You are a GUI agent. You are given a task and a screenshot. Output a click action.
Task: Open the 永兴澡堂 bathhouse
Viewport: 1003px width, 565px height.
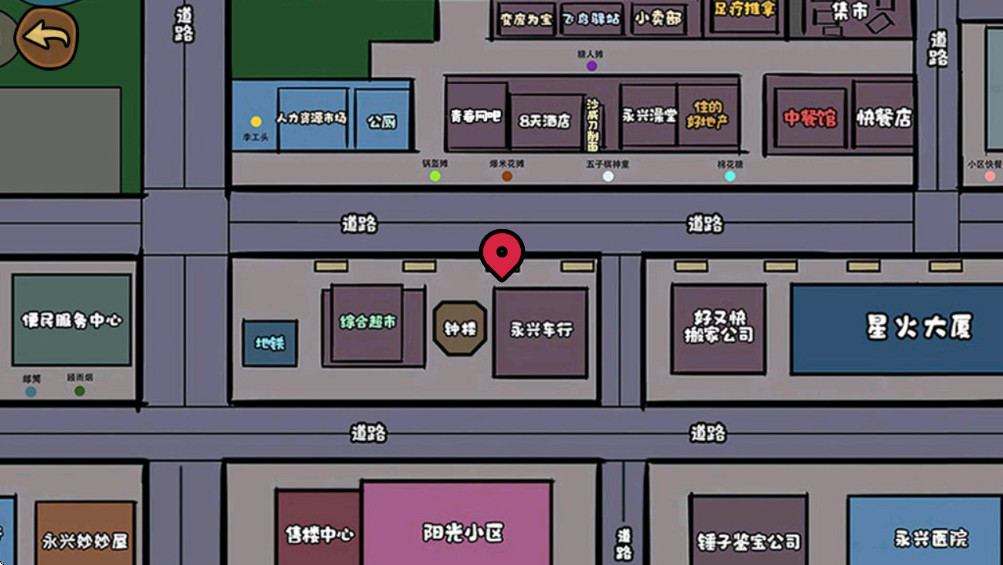(x=649, y=117)
